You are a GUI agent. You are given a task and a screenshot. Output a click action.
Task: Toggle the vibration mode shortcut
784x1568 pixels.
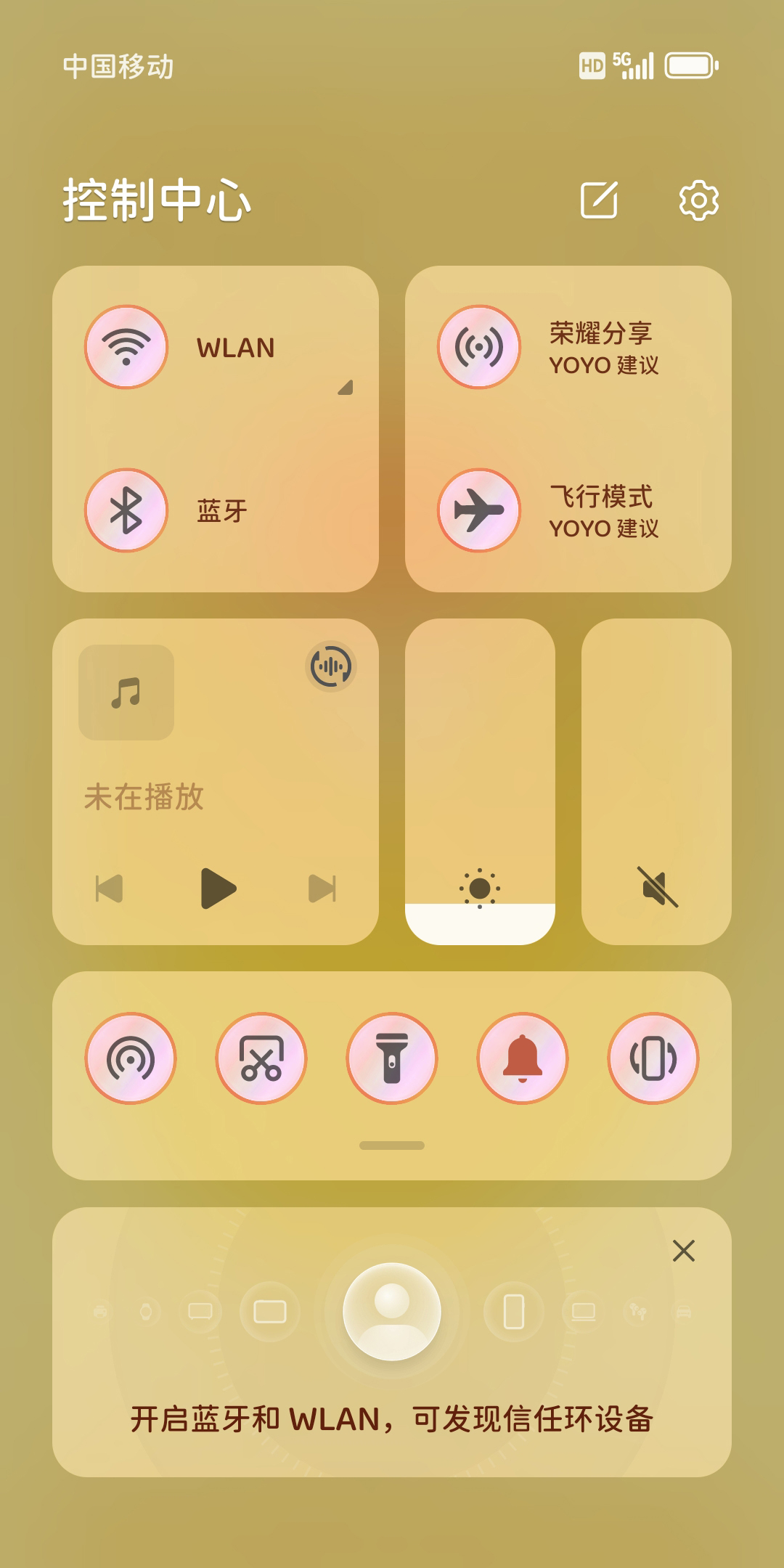click(653, 1058)
